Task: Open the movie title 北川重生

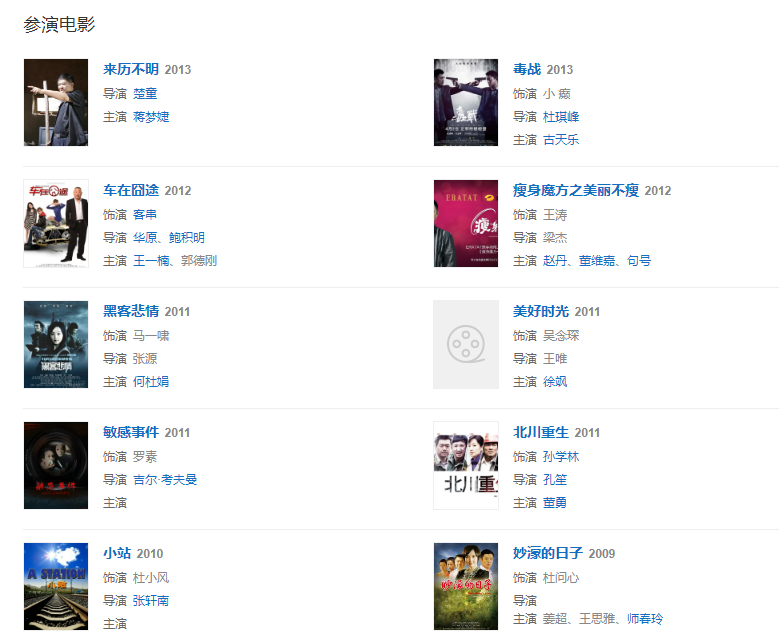Action: 541,432
